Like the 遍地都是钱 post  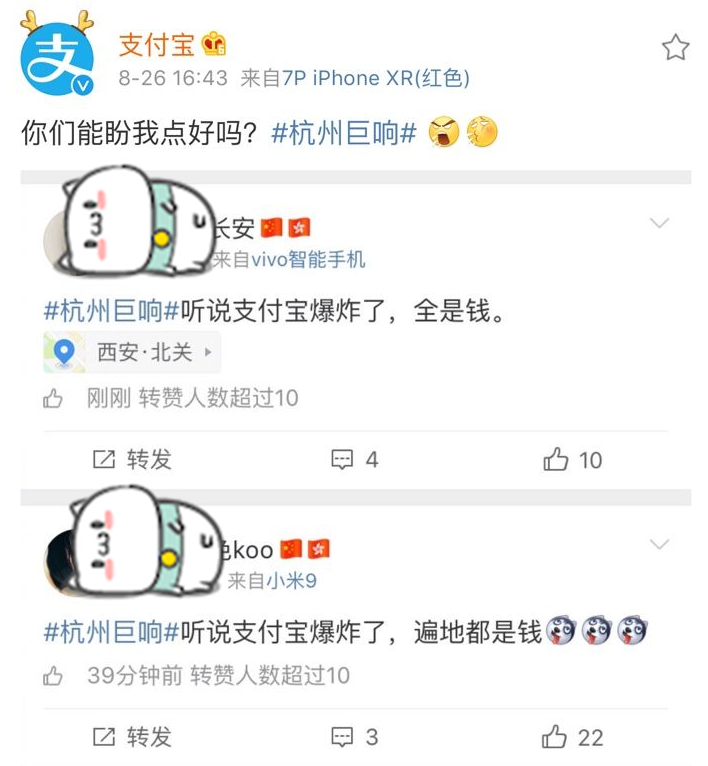pos(573,737)
